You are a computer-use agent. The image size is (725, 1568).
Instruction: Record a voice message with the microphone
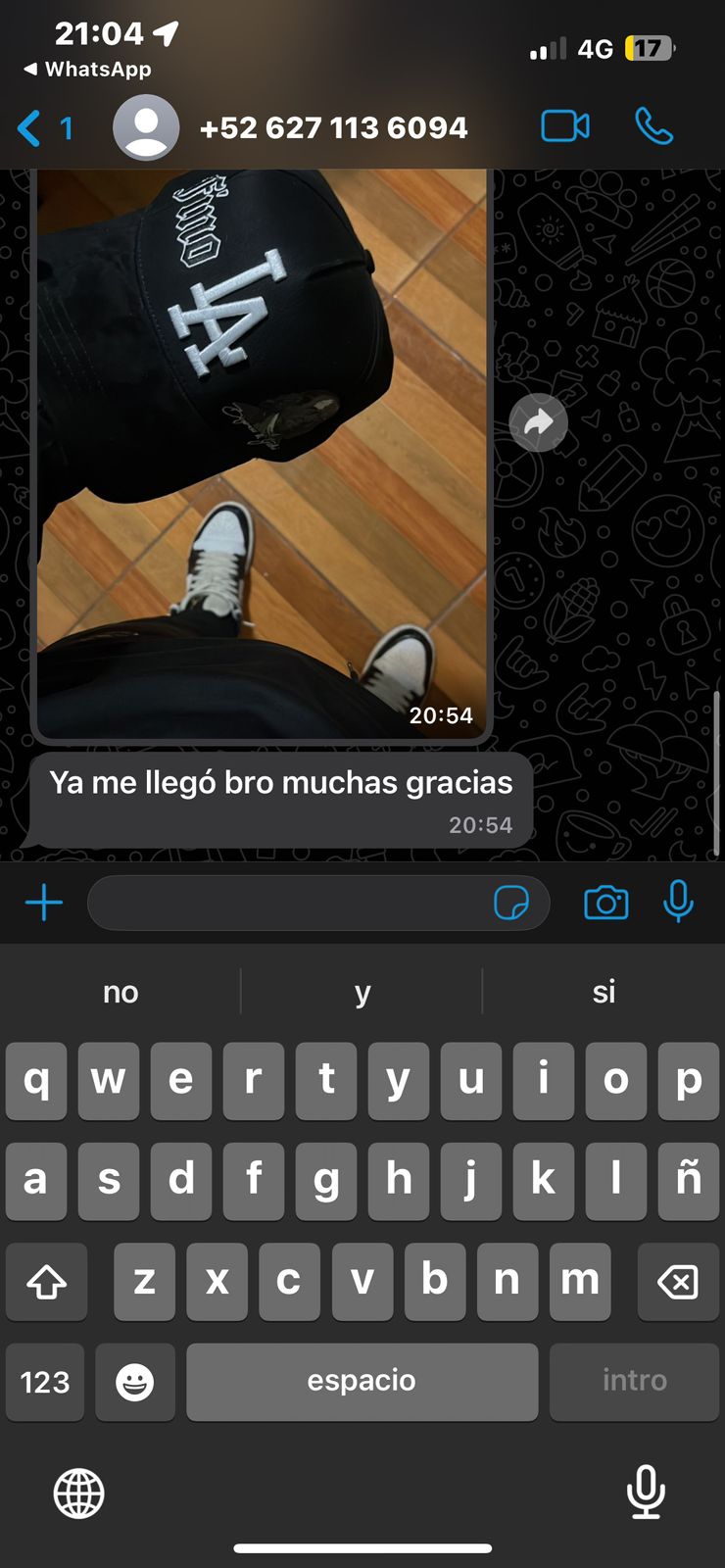(678, 903)
